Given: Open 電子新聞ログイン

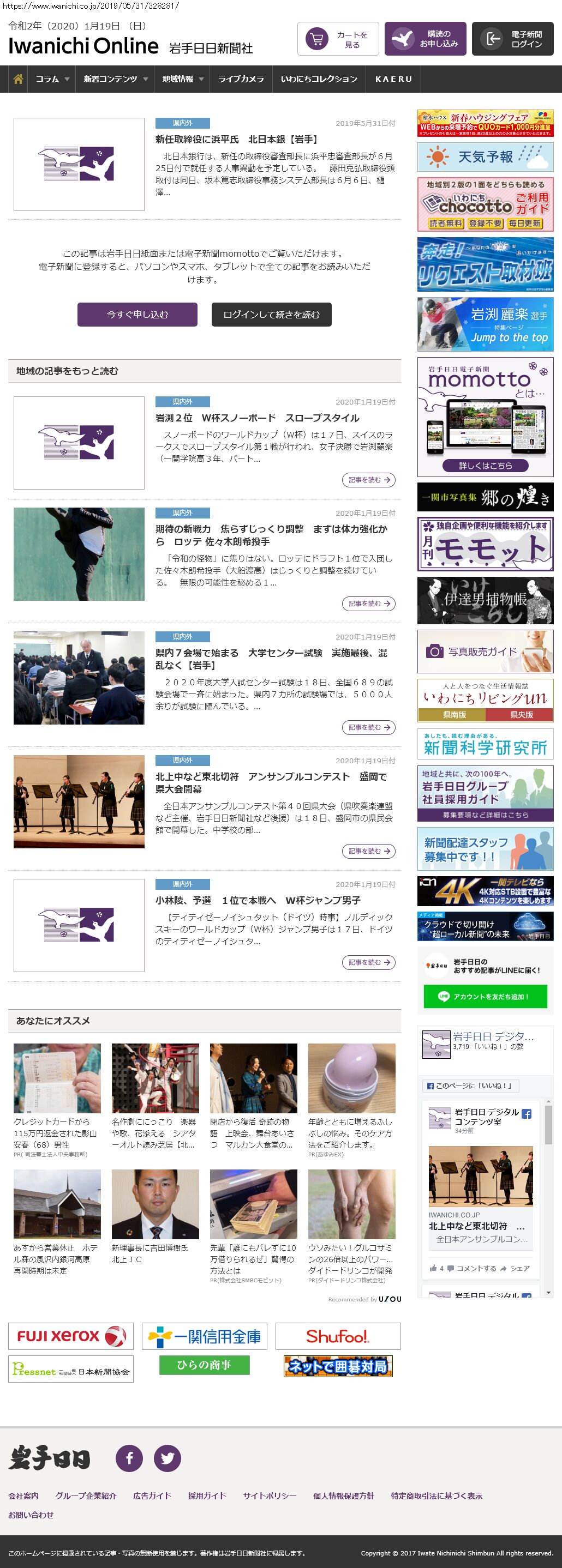Looking at the screenshot, I should coord(512,40).
